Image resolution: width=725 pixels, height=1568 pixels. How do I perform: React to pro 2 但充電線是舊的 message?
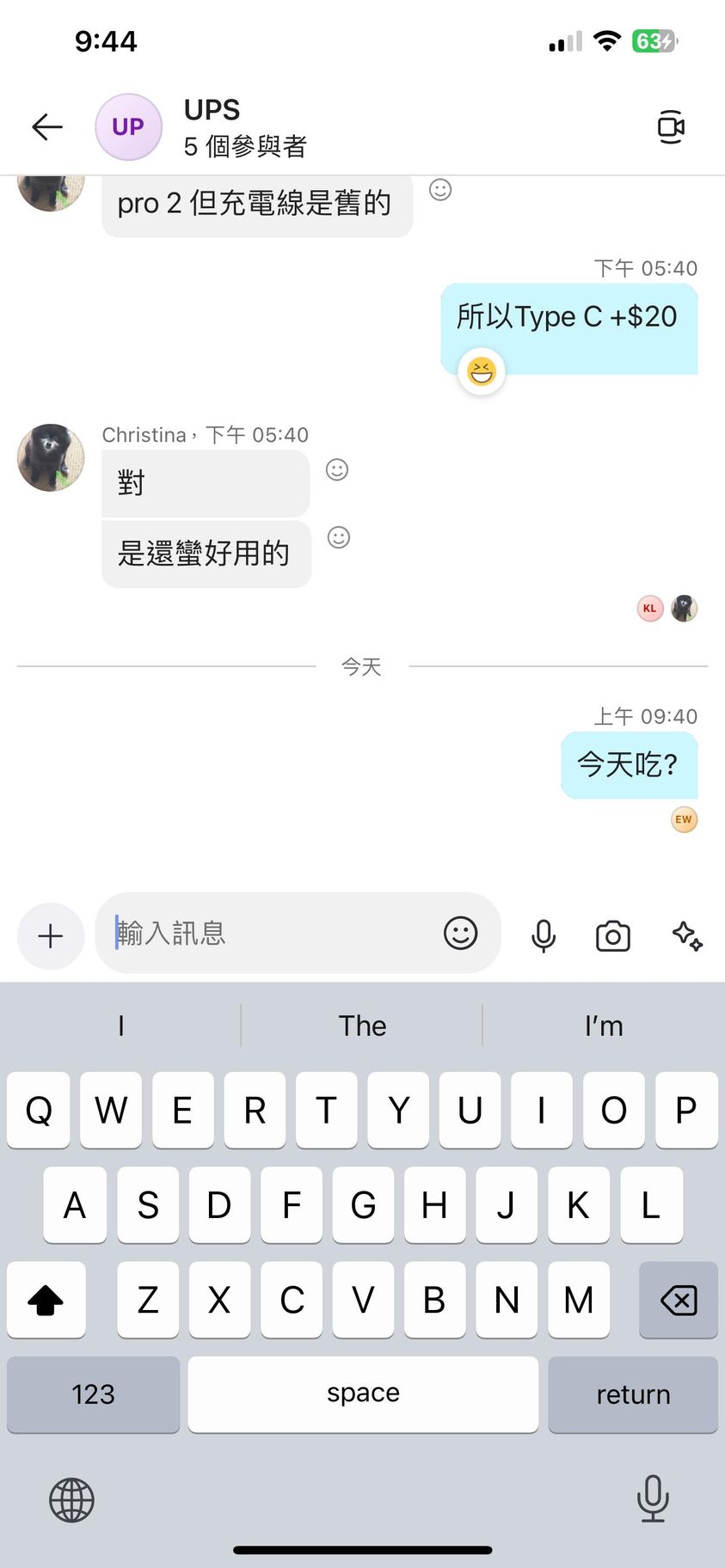[x=440, y=190]
